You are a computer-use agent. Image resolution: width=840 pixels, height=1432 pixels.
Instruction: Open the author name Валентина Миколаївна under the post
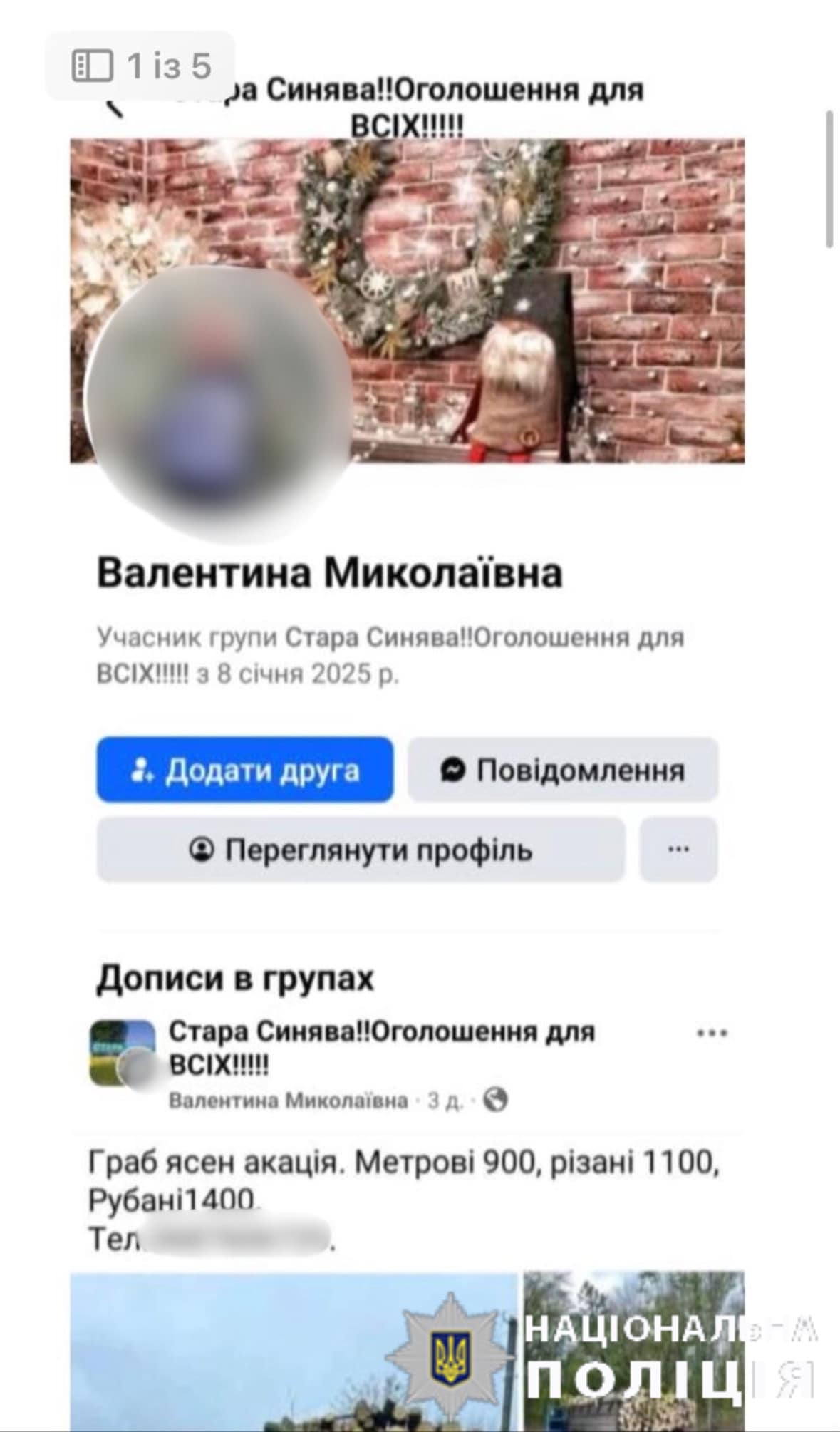point(289,1101)
